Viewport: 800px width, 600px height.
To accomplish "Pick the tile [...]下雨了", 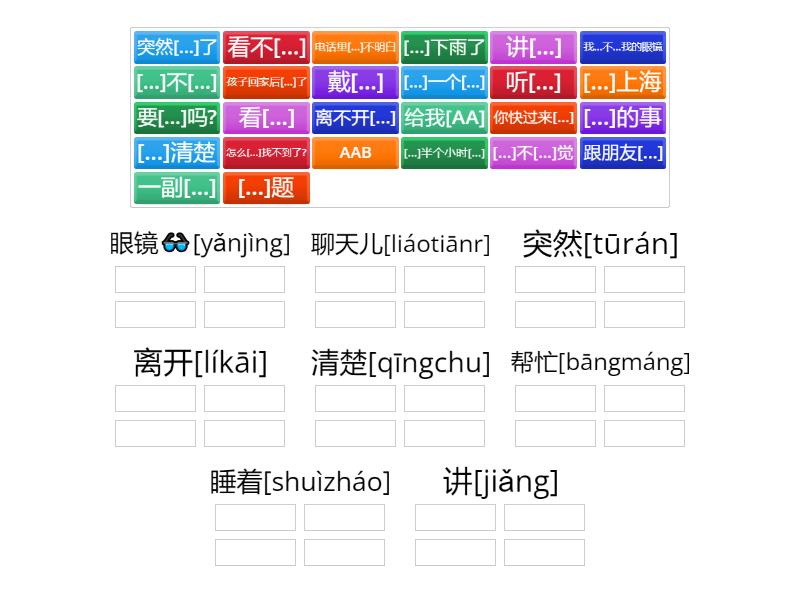I will point(444,47).
